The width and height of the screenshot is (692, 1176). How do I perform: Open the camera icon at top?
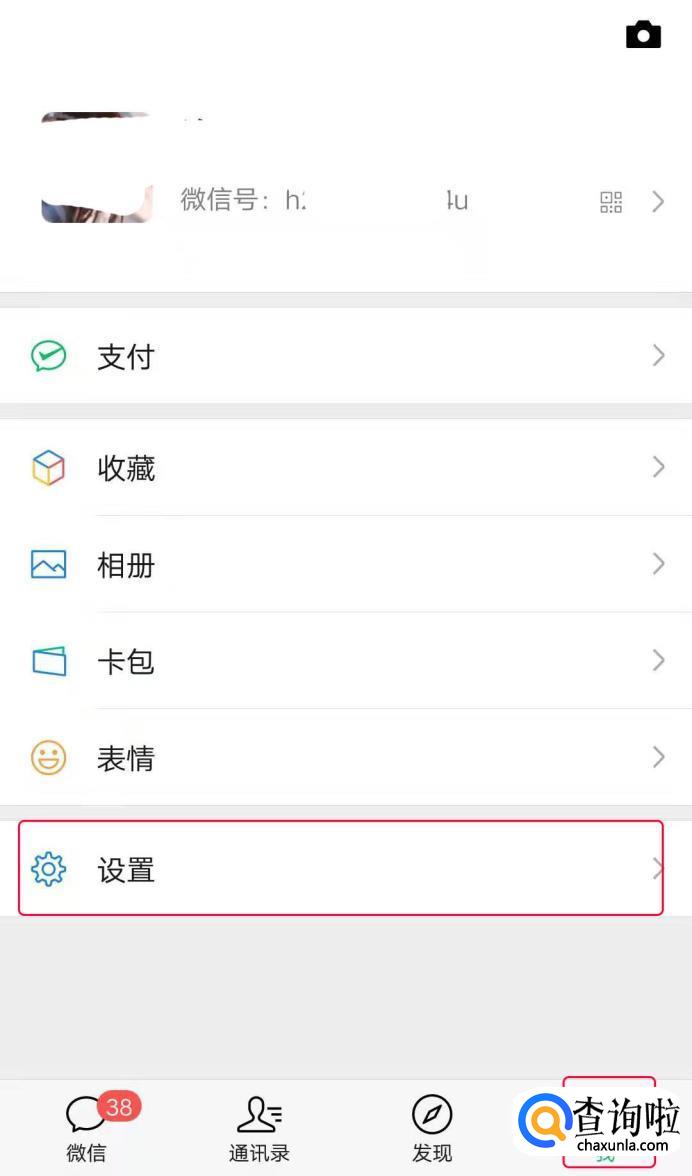pyautogui.click(x=643, y=34)
